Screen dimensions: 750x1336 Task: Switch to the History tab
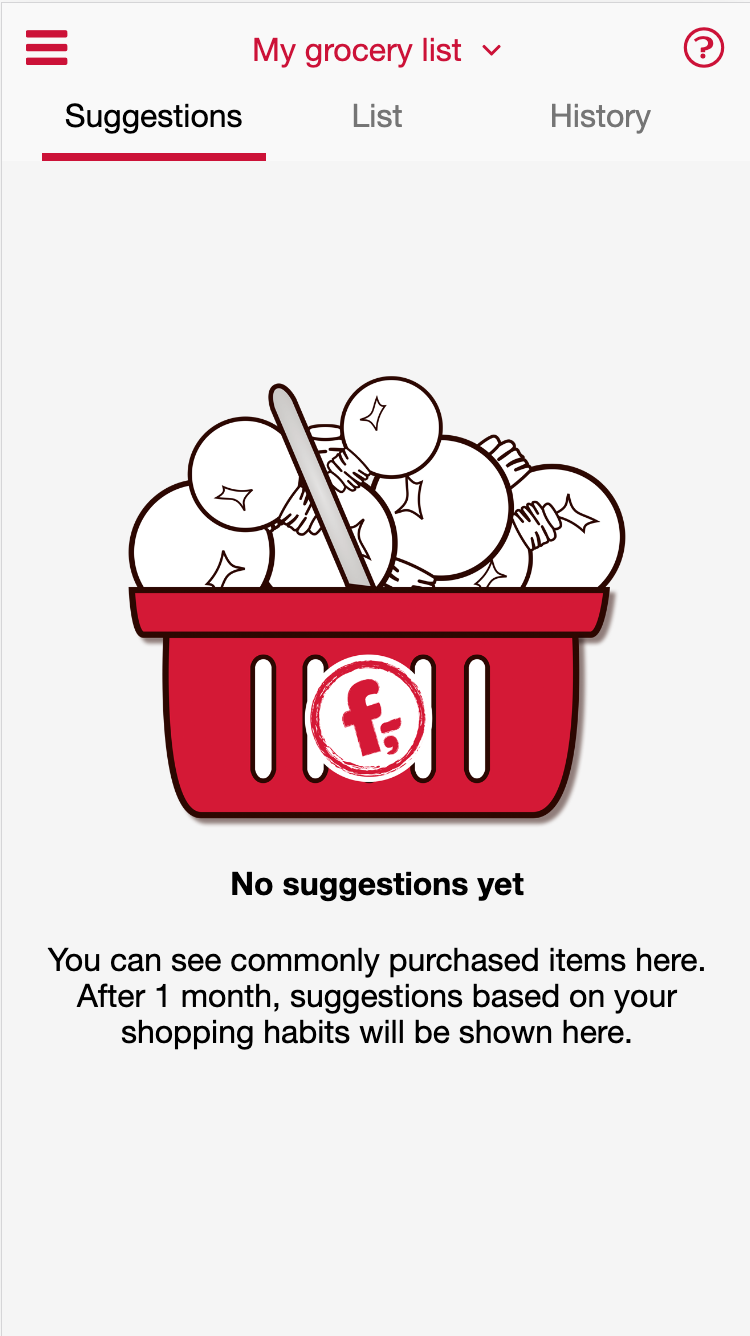(600, 117)
